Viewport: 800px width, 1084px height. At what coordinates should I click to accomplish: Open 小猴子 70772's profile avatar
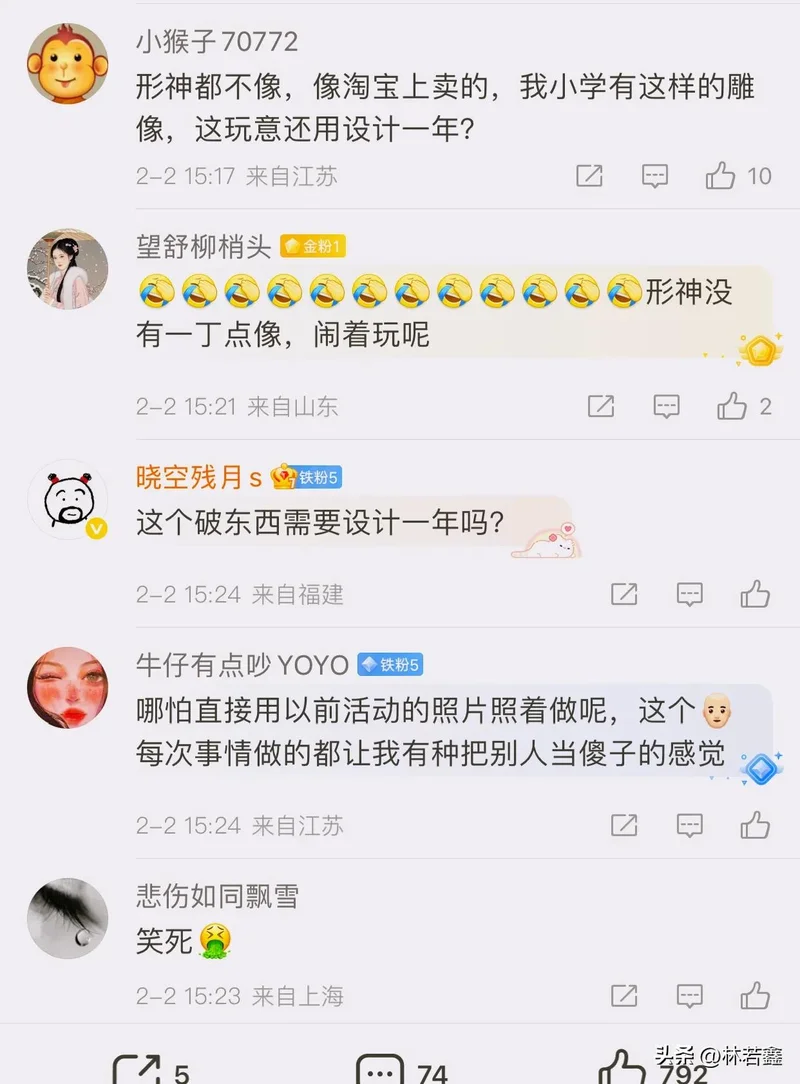[x=67, y=63]
